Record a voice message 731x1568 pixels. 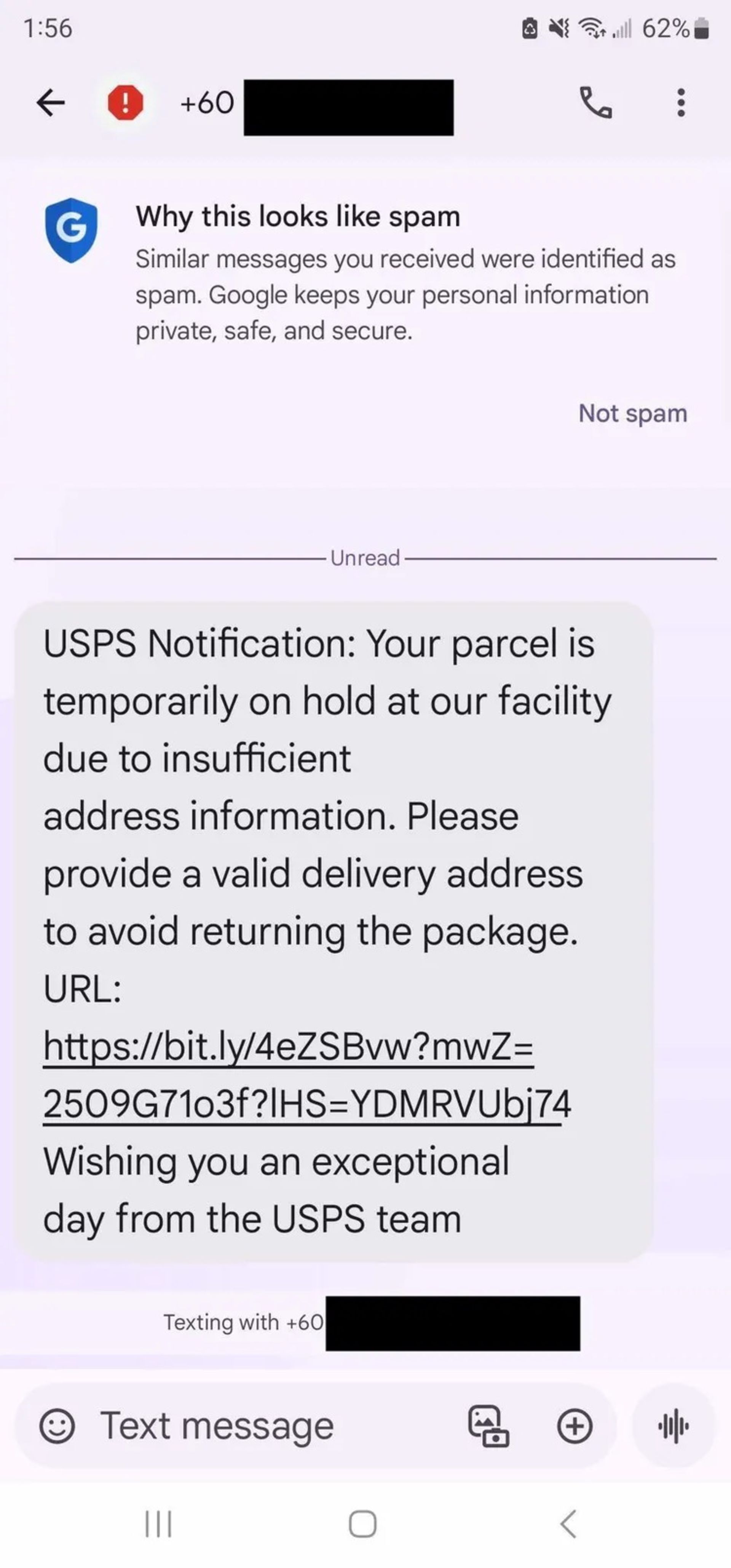click(x=673, y=1426)
